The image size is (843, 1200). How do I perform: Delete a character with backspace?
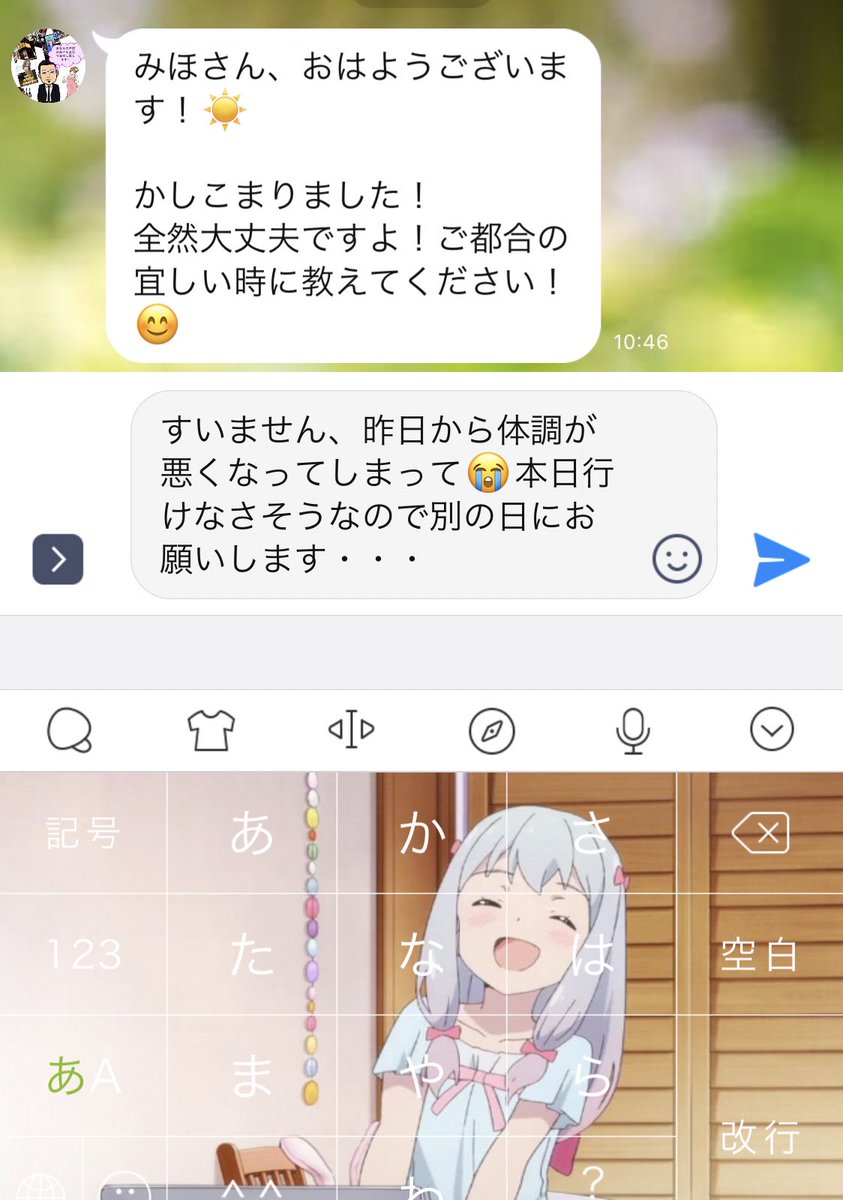[760, 832]
